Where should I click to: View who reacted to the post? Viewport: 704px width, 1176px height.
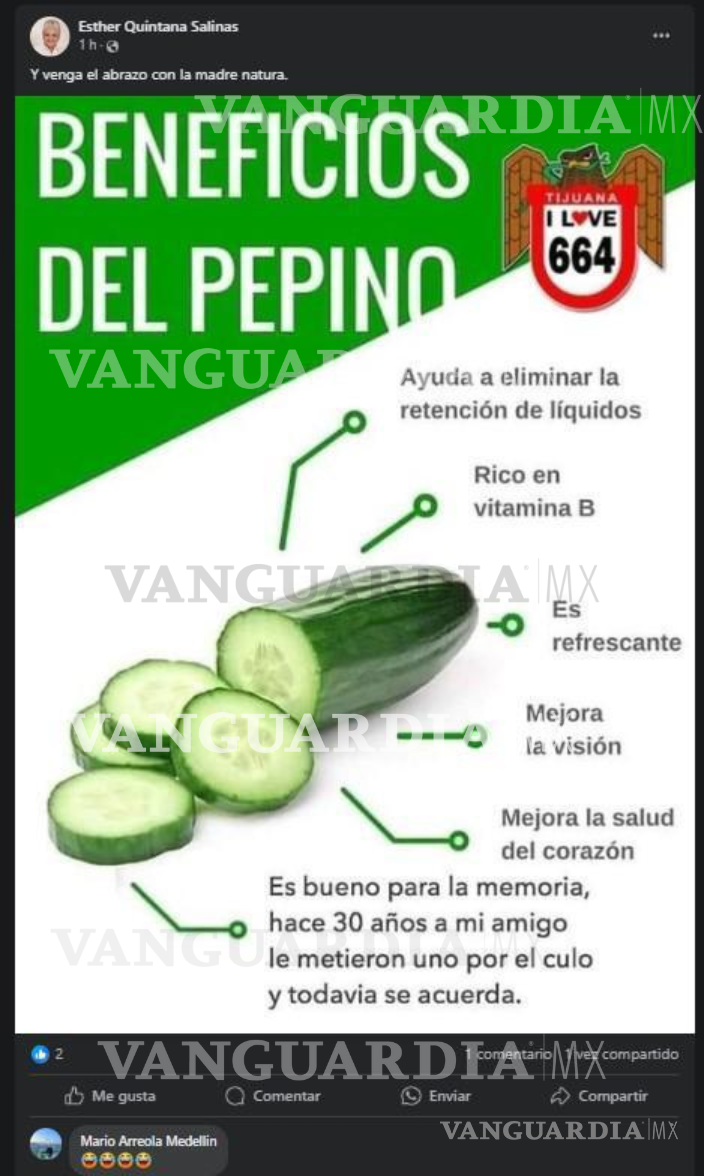(47, 1054)
